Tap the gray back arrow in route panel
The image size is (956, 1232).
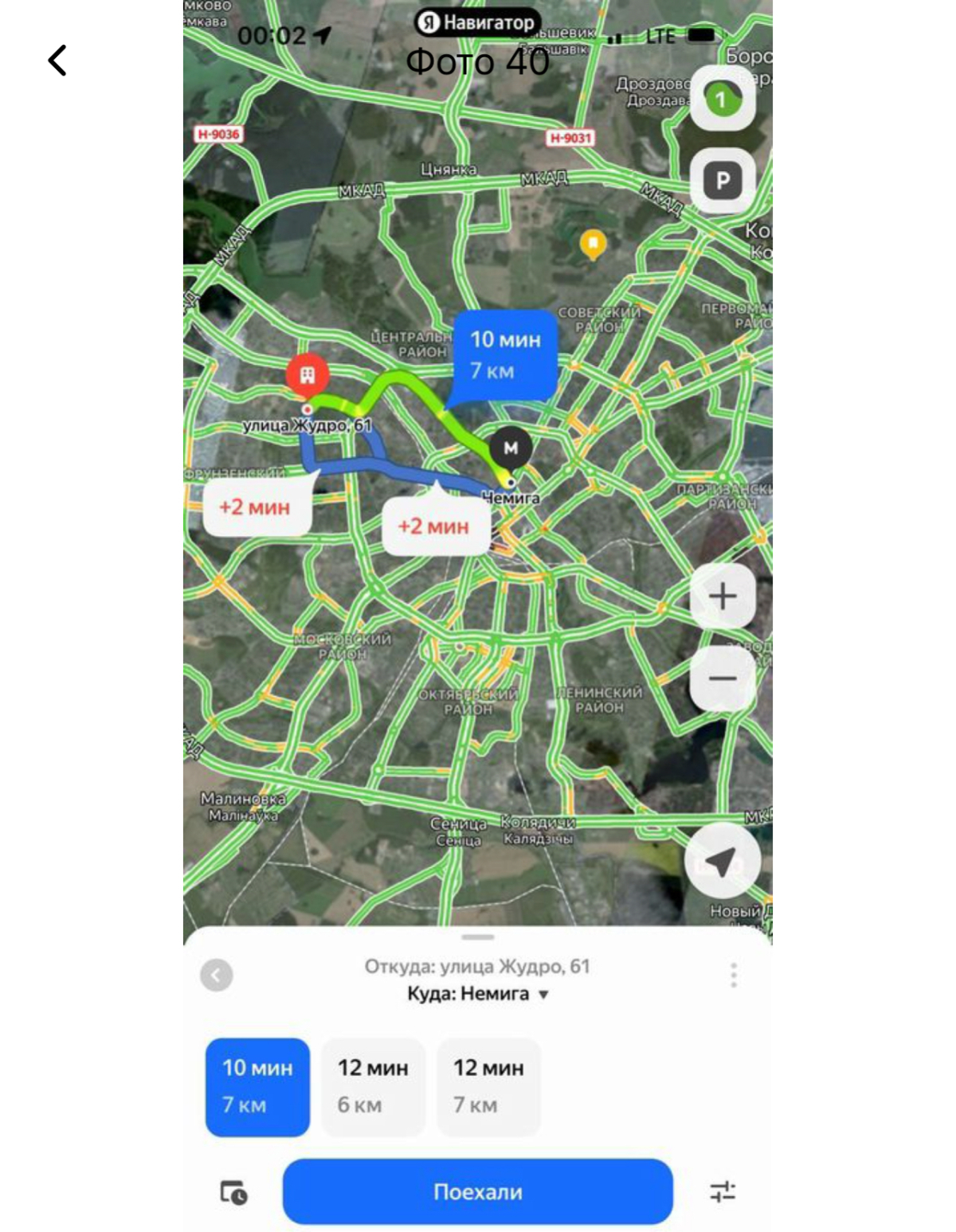(217, 975)
